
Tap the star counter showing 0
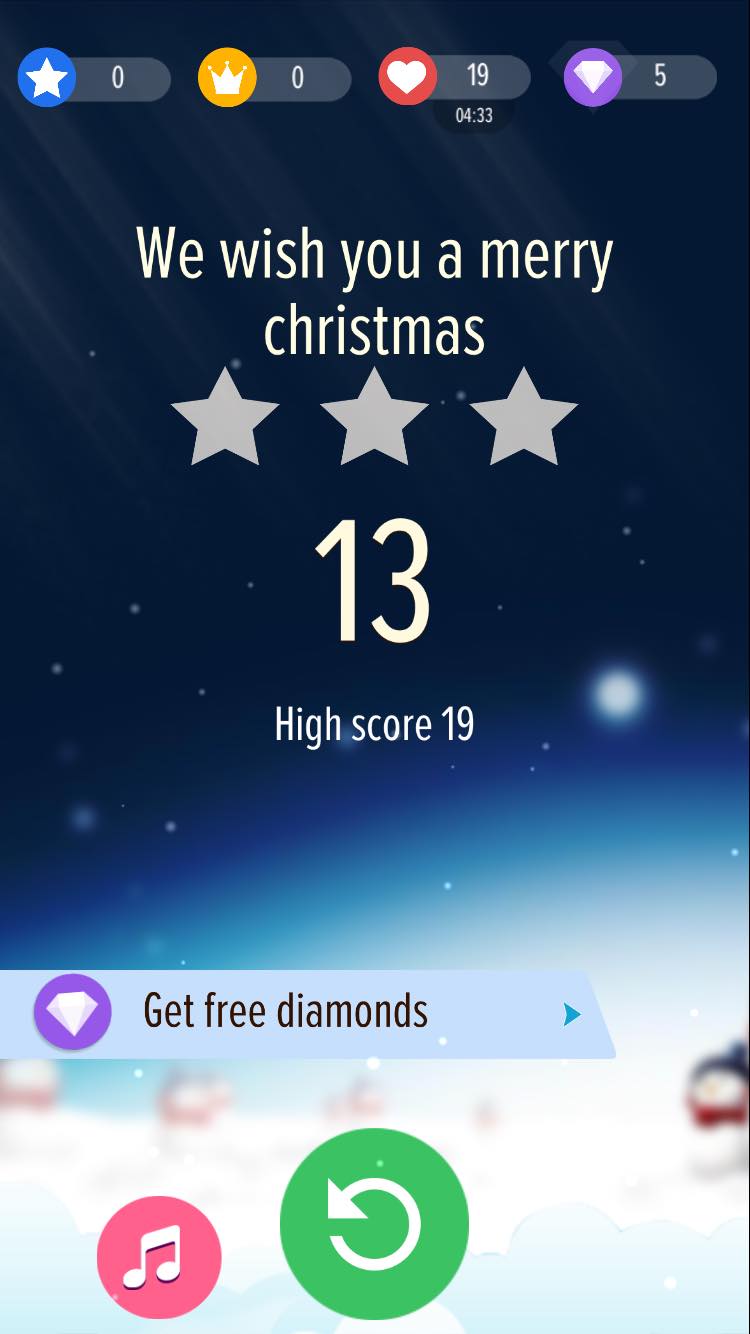115,77
